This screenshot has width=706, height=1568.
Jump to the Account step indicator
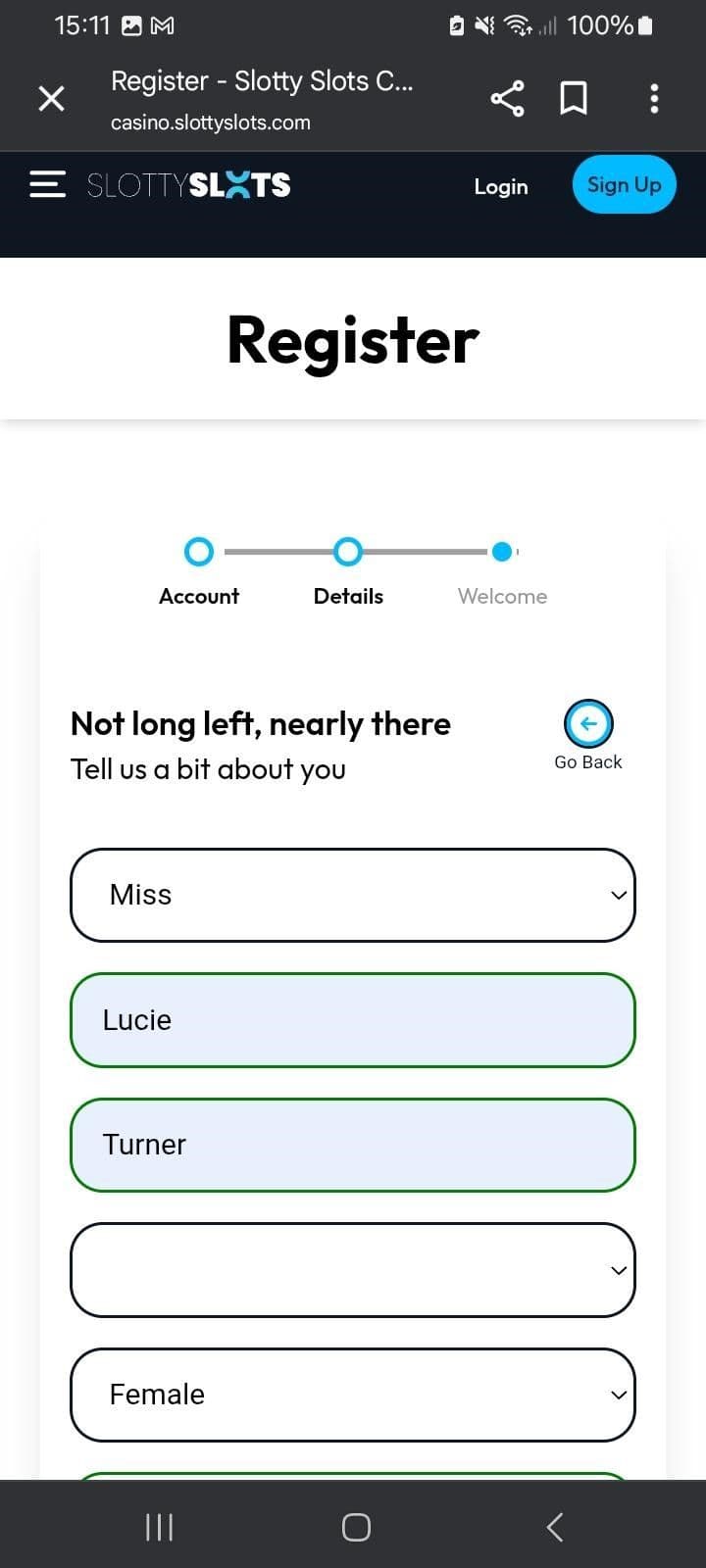click(x=199, y=553)
